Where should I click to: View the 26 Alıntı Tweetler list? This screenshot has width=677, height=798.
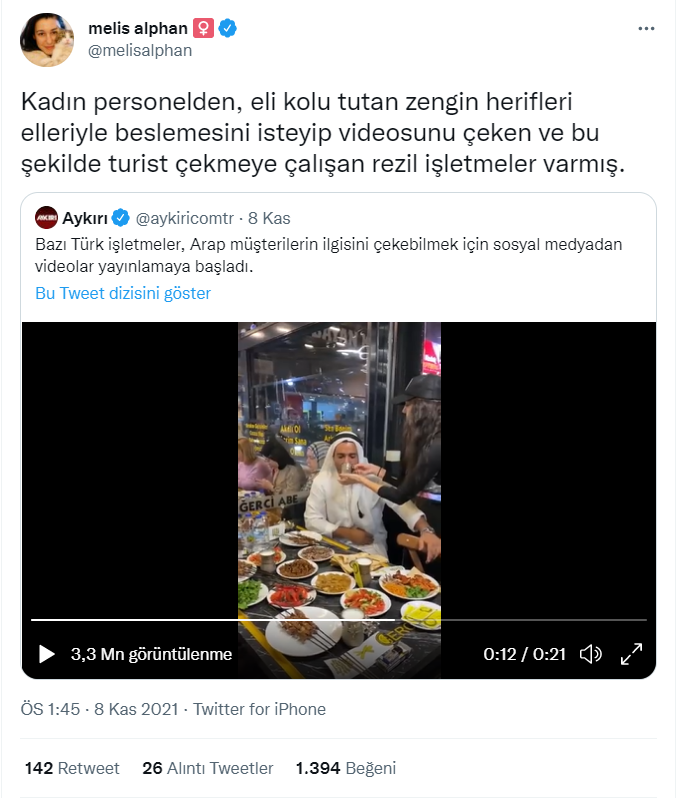pos(208,768)
